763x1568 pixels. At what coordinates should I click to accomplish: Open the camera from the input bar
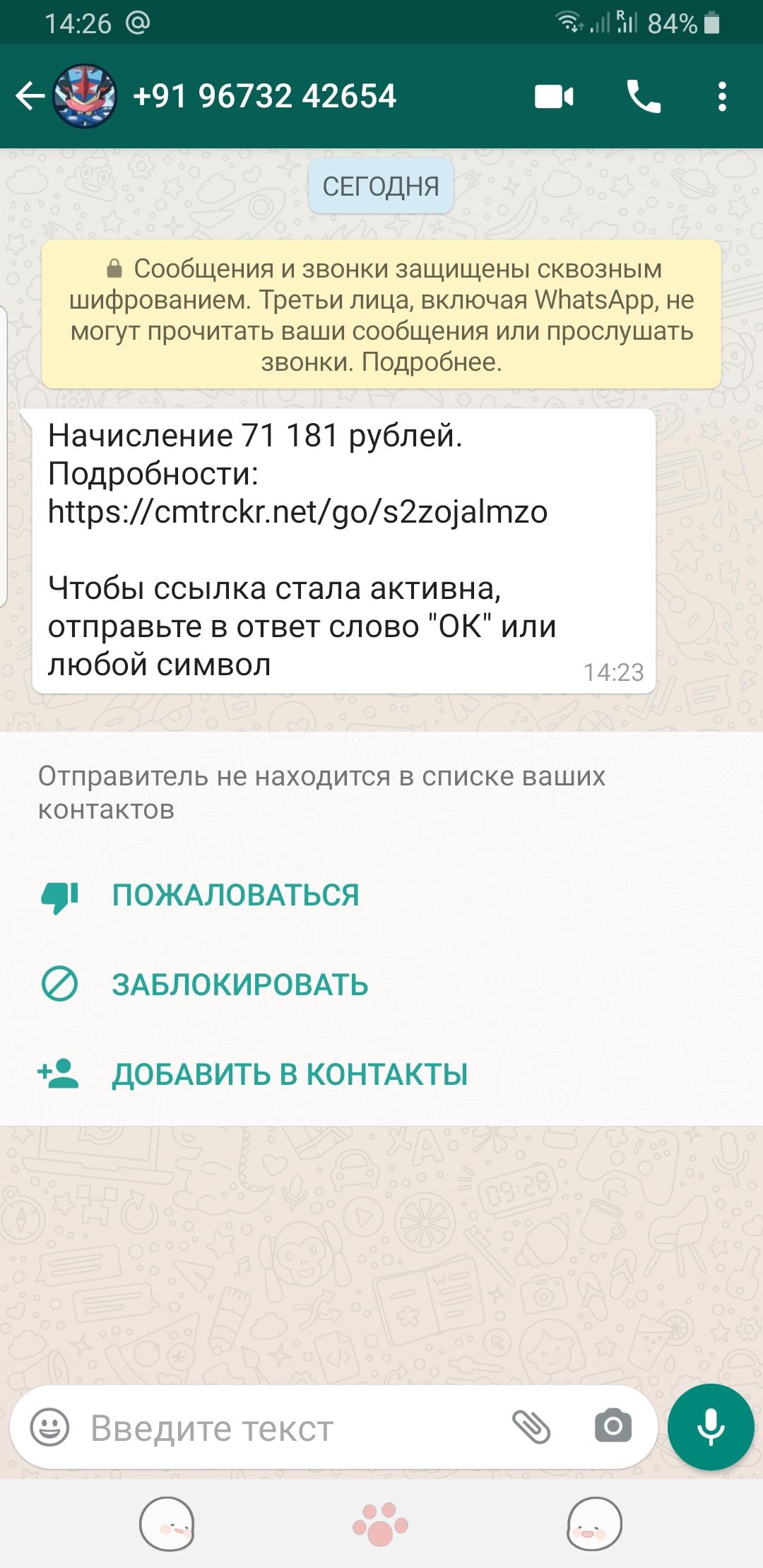(x=613, y=1427)
